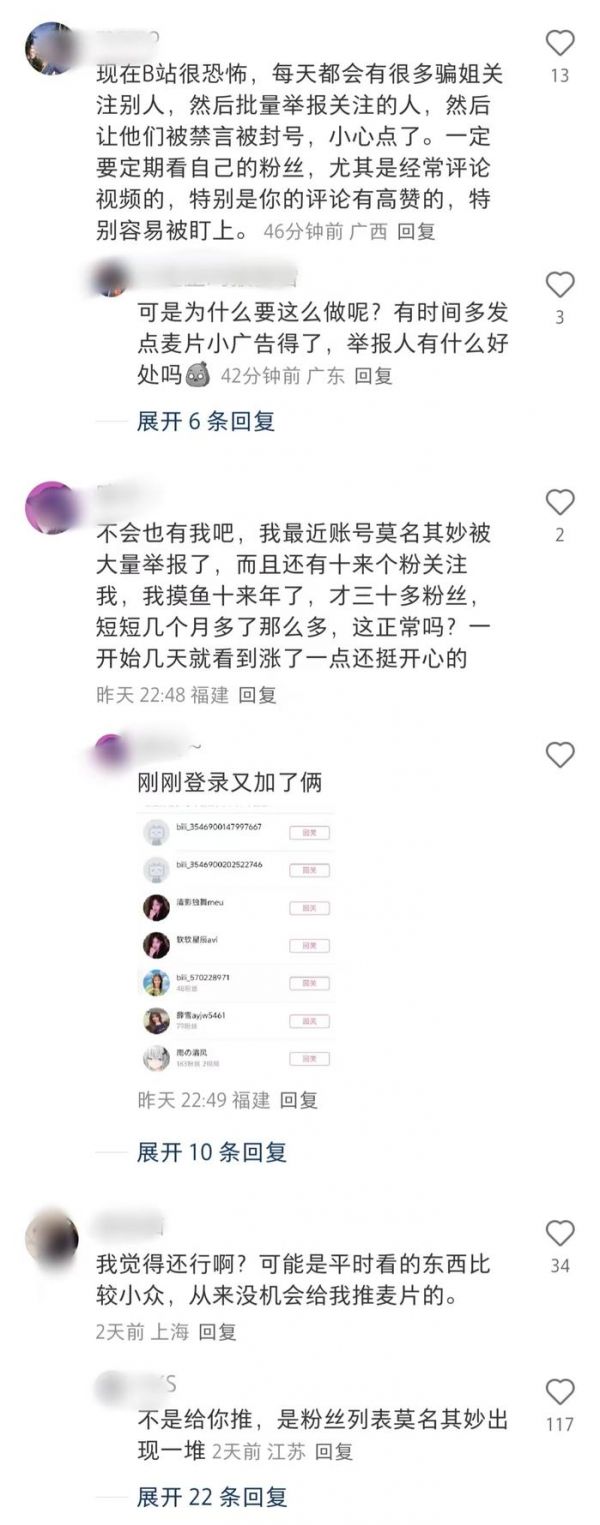View the profile of the 我觉得还行啊 commenter
This screenshot has height=1525, width=600.
50,1236
